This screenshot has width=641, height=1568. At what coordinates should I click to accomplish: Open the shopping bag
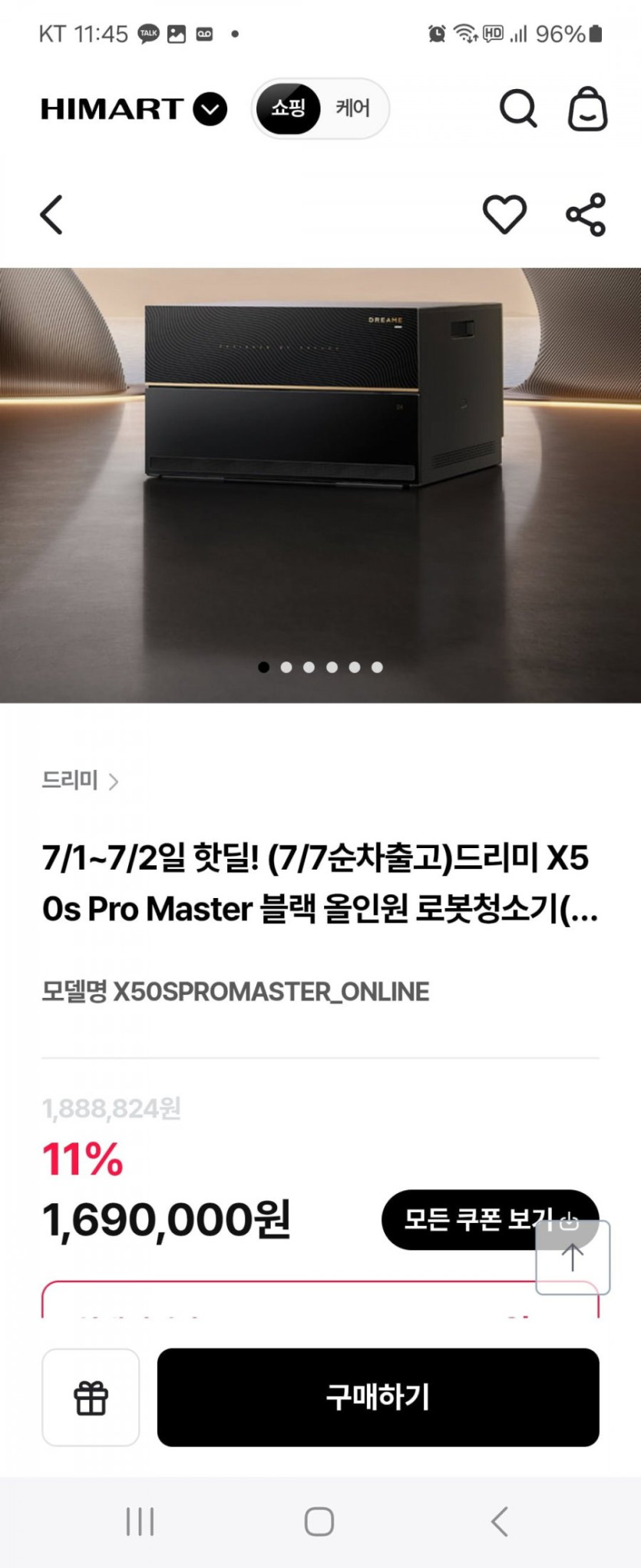pyautogui.click(x=587, y=108)
